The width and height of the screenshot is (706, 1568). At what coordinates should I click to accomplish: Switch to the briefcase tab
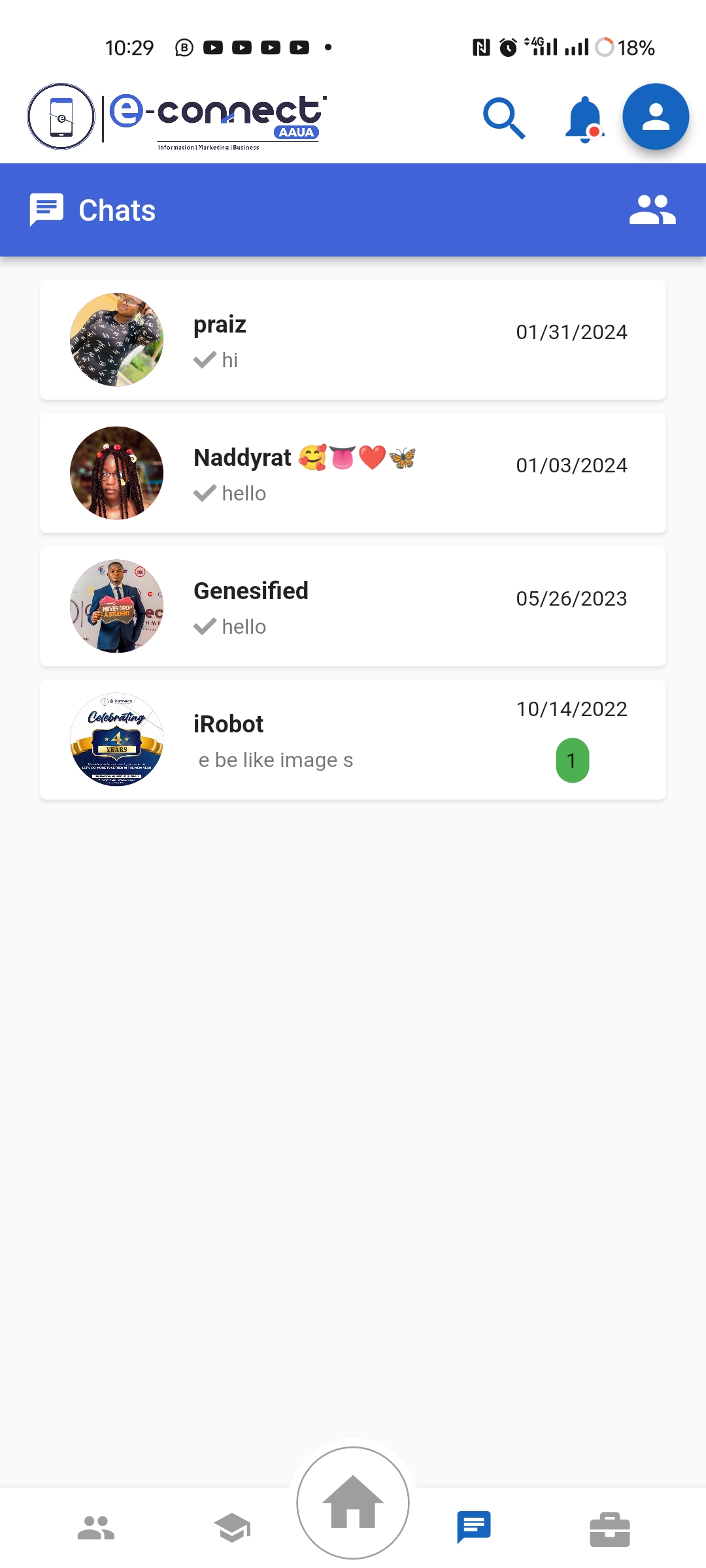pos(609,1529)
